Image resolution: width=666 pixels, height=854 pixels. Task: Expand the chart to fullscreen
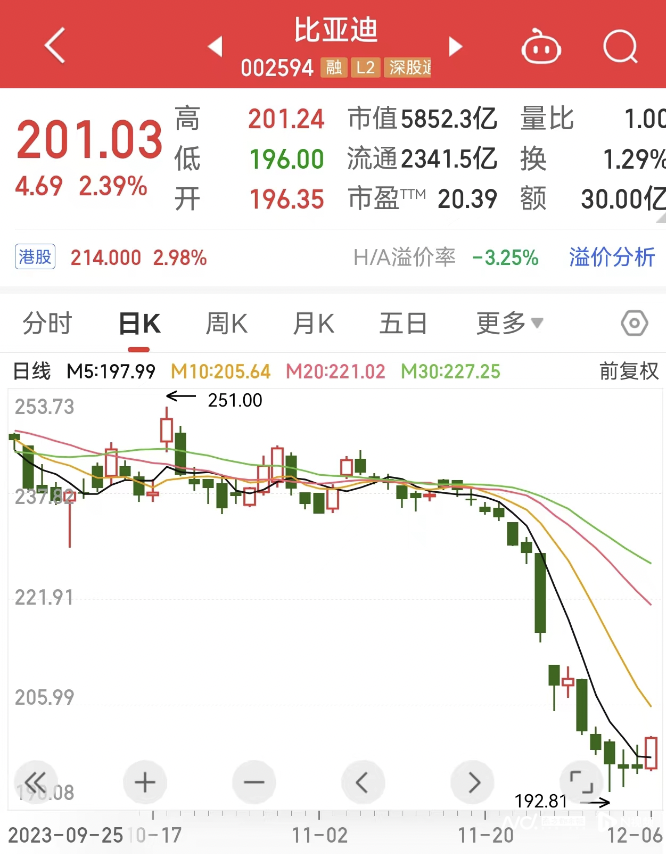pos(578,781)
